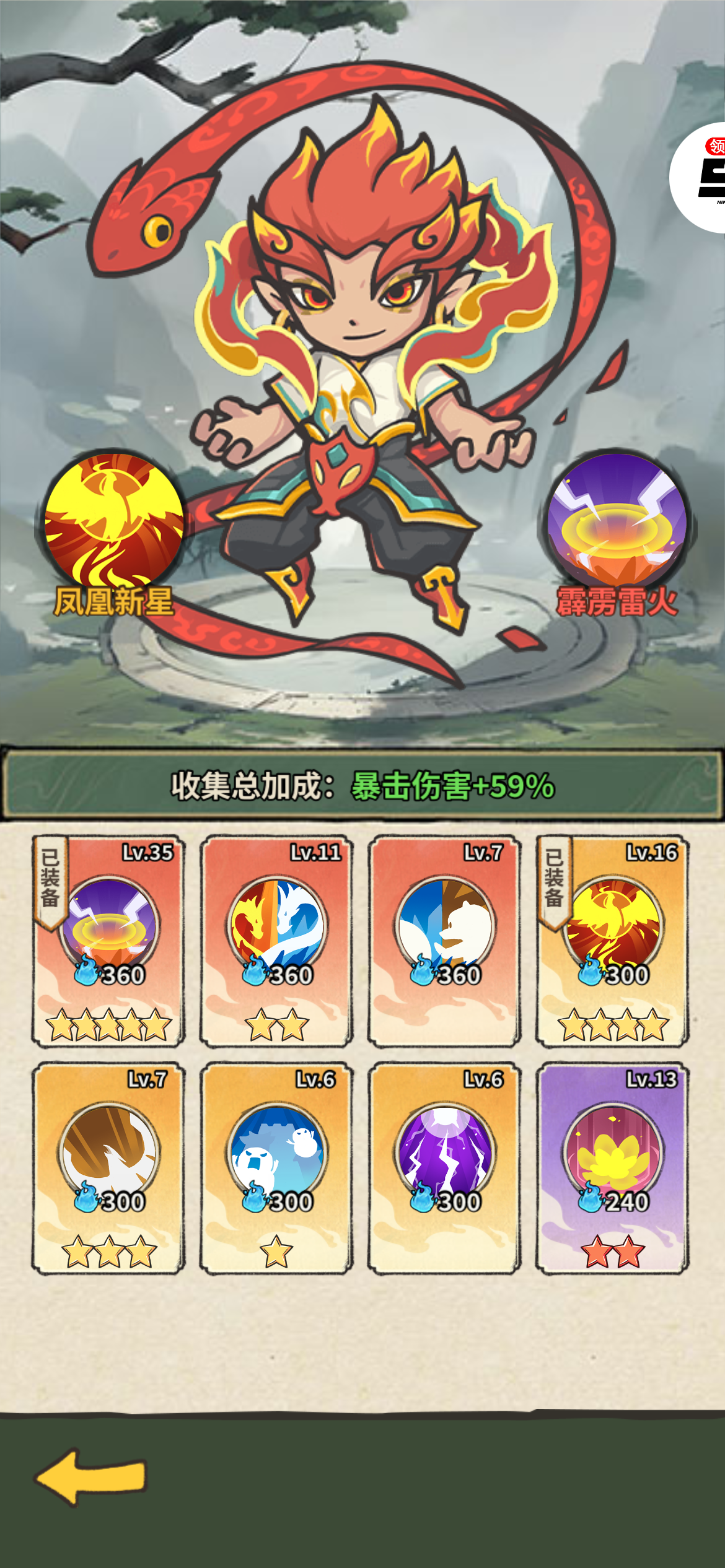The height and width of the screenshot is (1568, 725).
Task: Select the Lv.11 fire and ice dragon card
Action: (276, 940)
